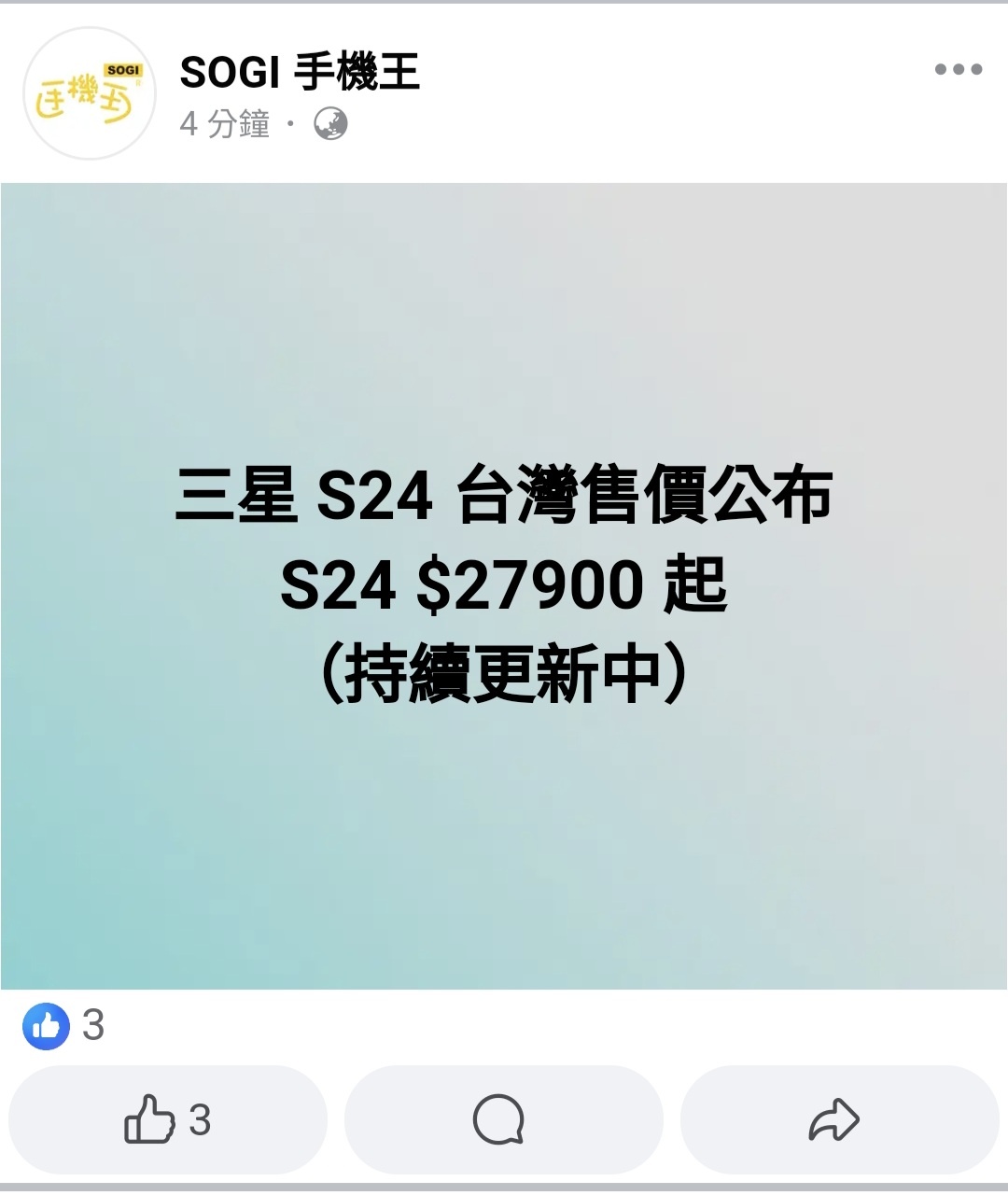Open the SOGI 手機王 page name
This screenshot has width=1008, height=1195.
(x=300, y=72)
